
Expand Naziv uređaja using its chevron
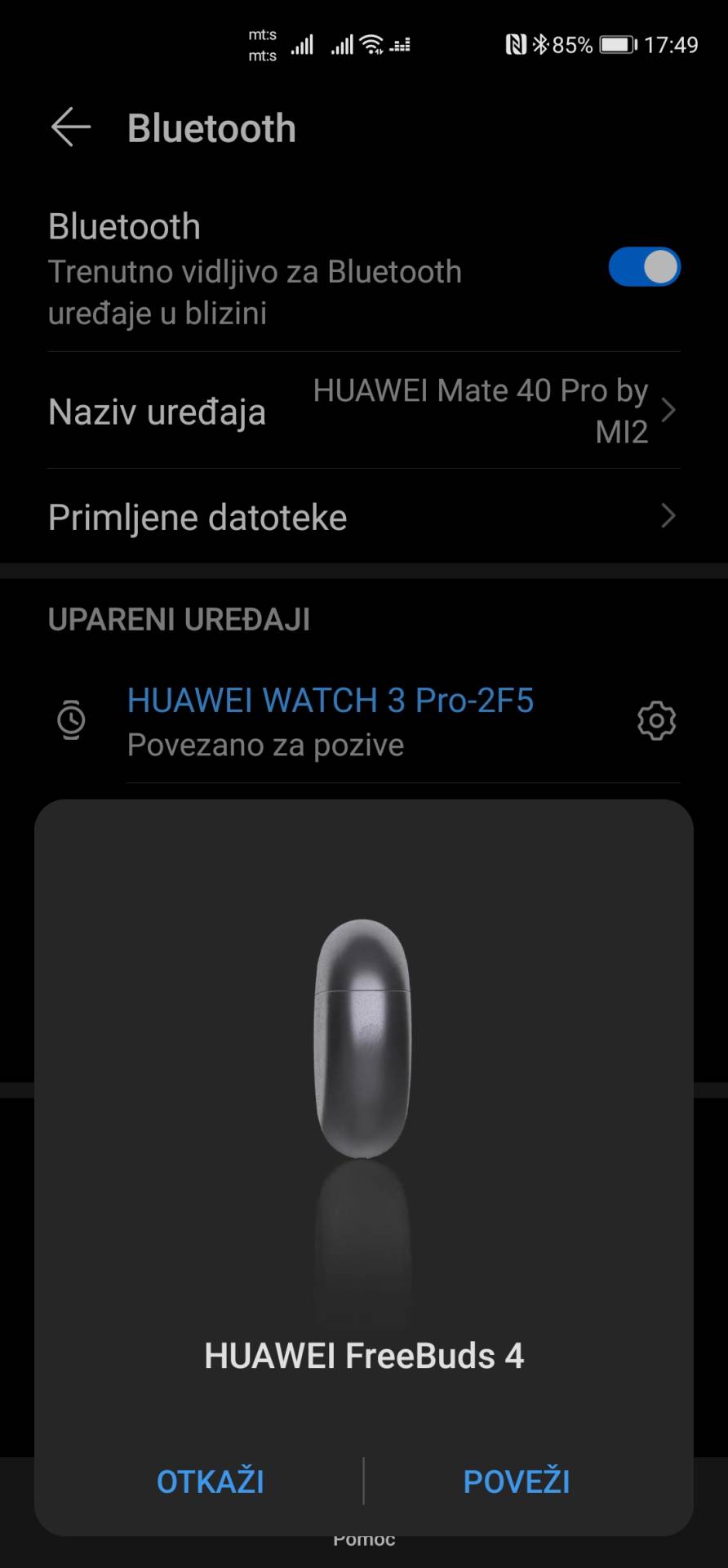(x=669, y=411)
